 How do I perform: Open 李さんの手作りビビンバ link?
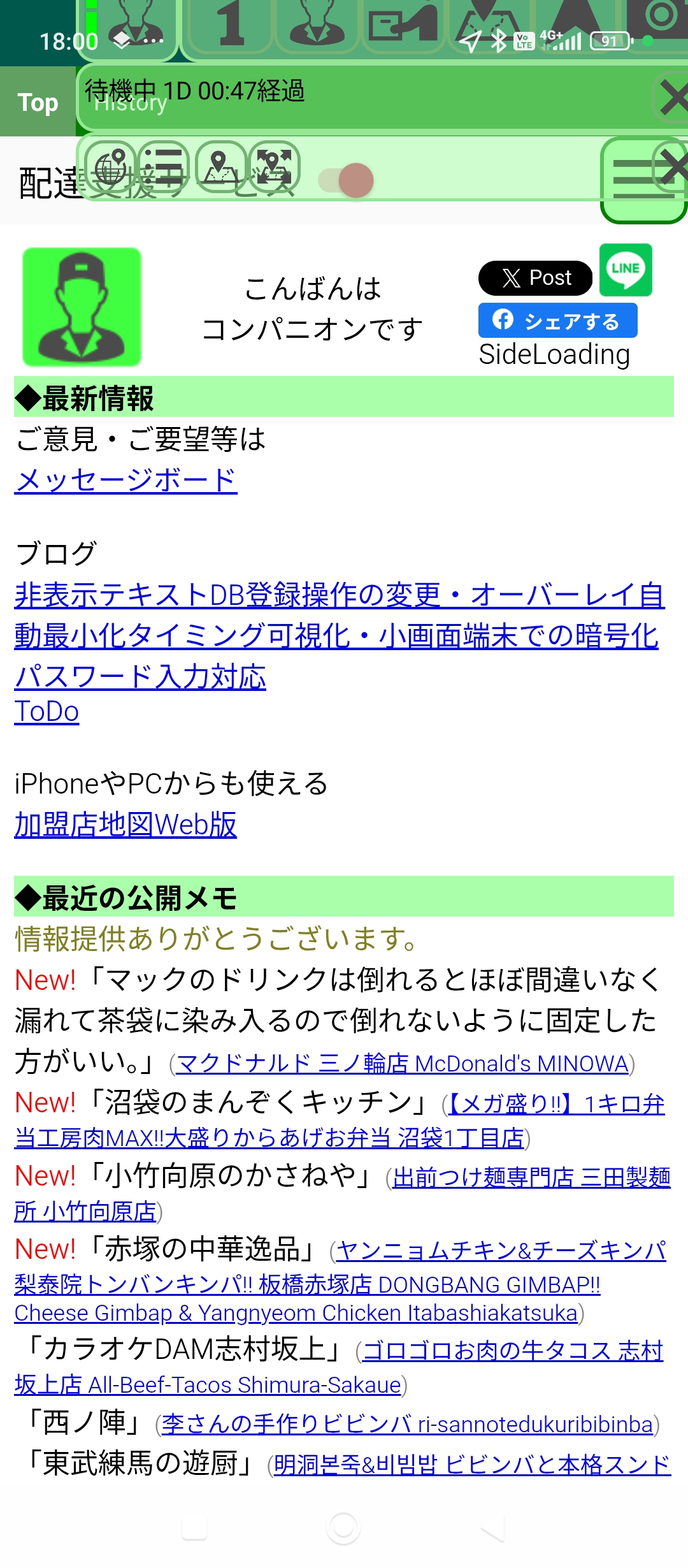(406, 1424)
